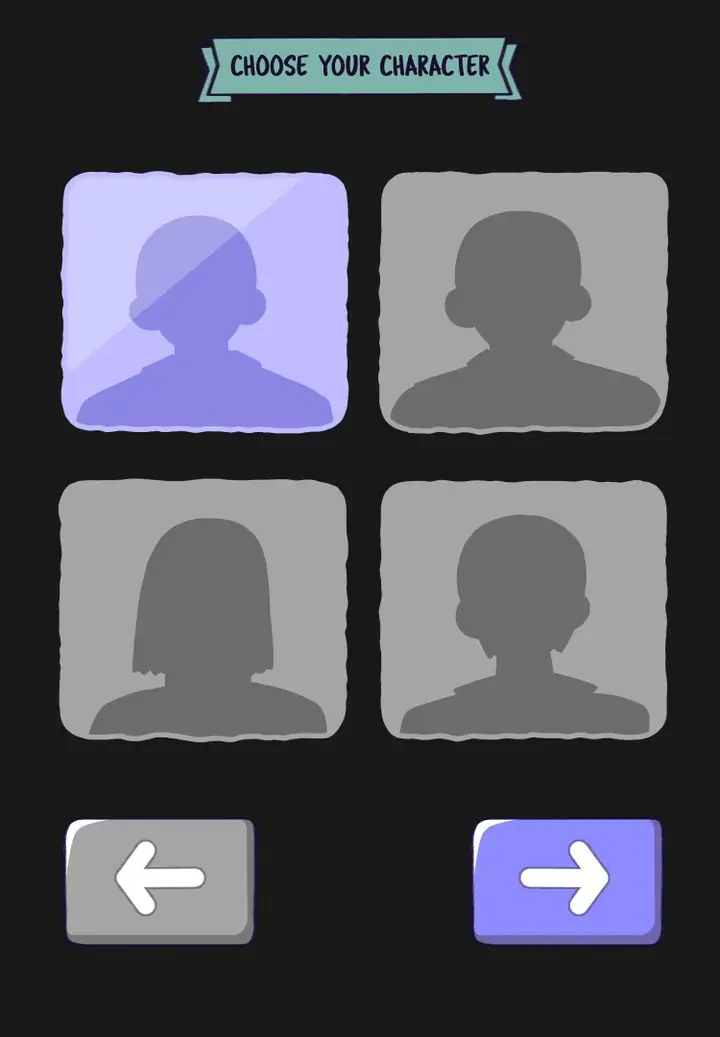Viewport: 720px width, 1037px height.
Task: Go back with the gray left arrow
Action: coord(160,880)
